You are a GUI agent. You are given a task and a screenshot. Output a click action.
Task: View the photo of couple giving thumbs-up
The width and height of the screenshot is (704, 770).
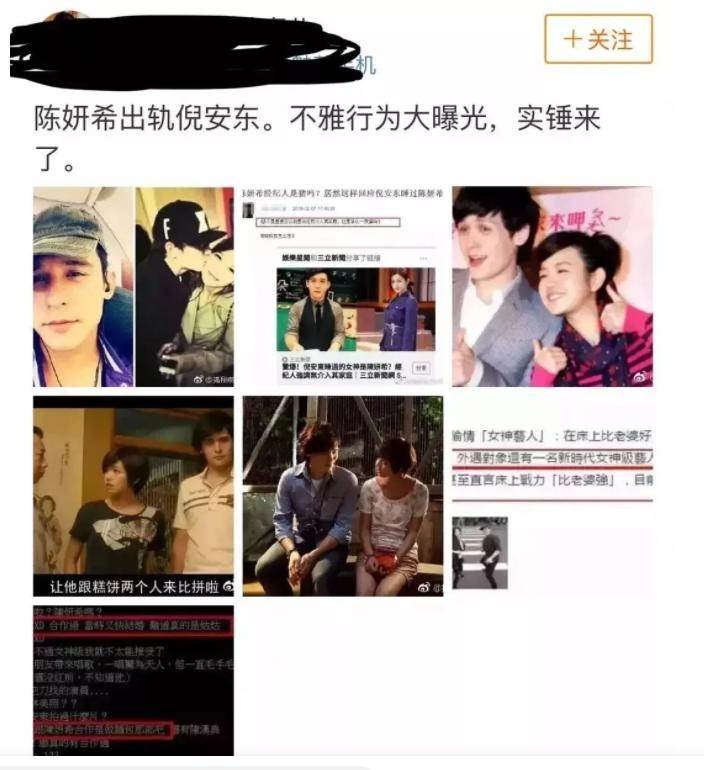coord(552,286)
